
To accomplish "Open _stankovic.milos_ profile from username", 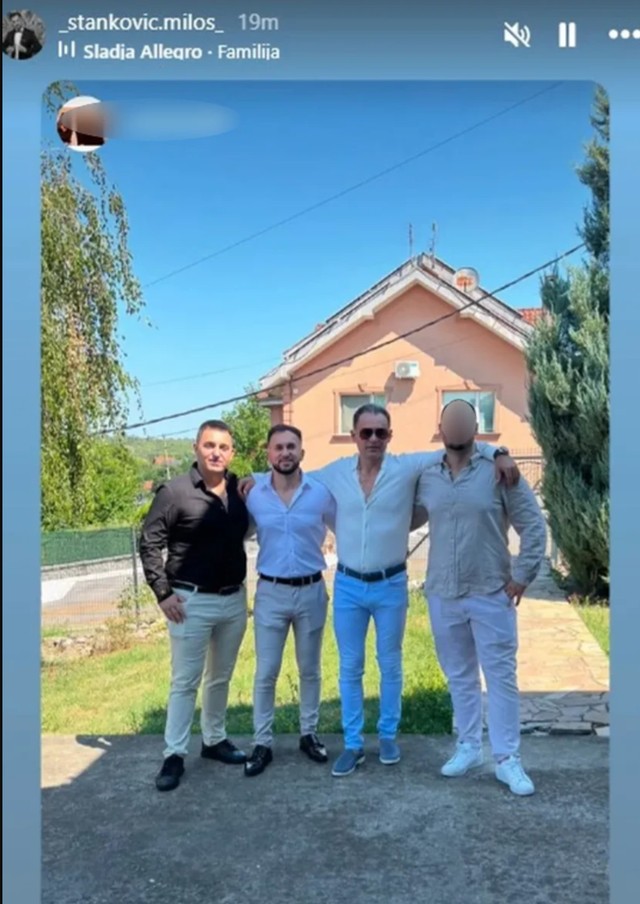I will [x=141, y=23].
